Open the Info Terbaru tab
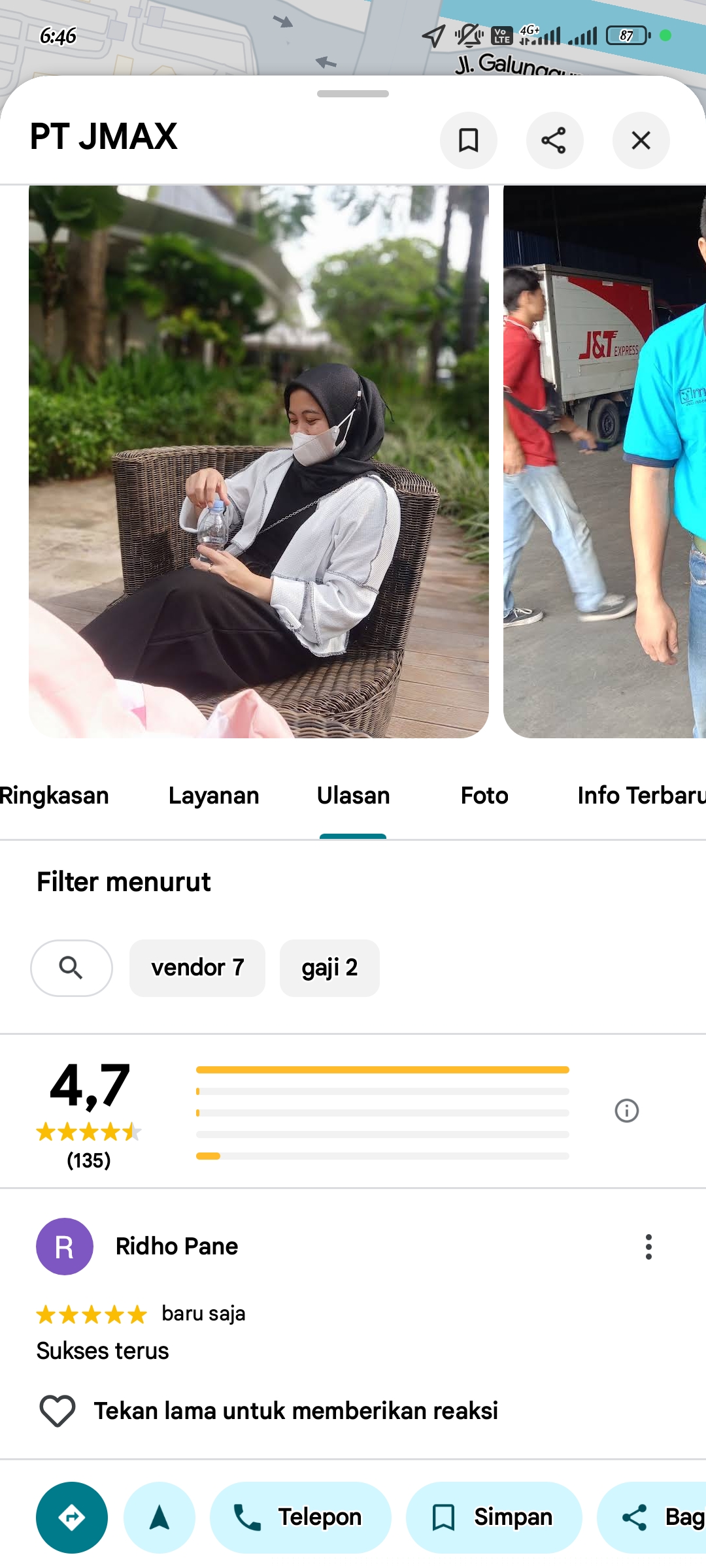Image resolution: width=706 pixels, height=1568 pixels. [641, 796]
